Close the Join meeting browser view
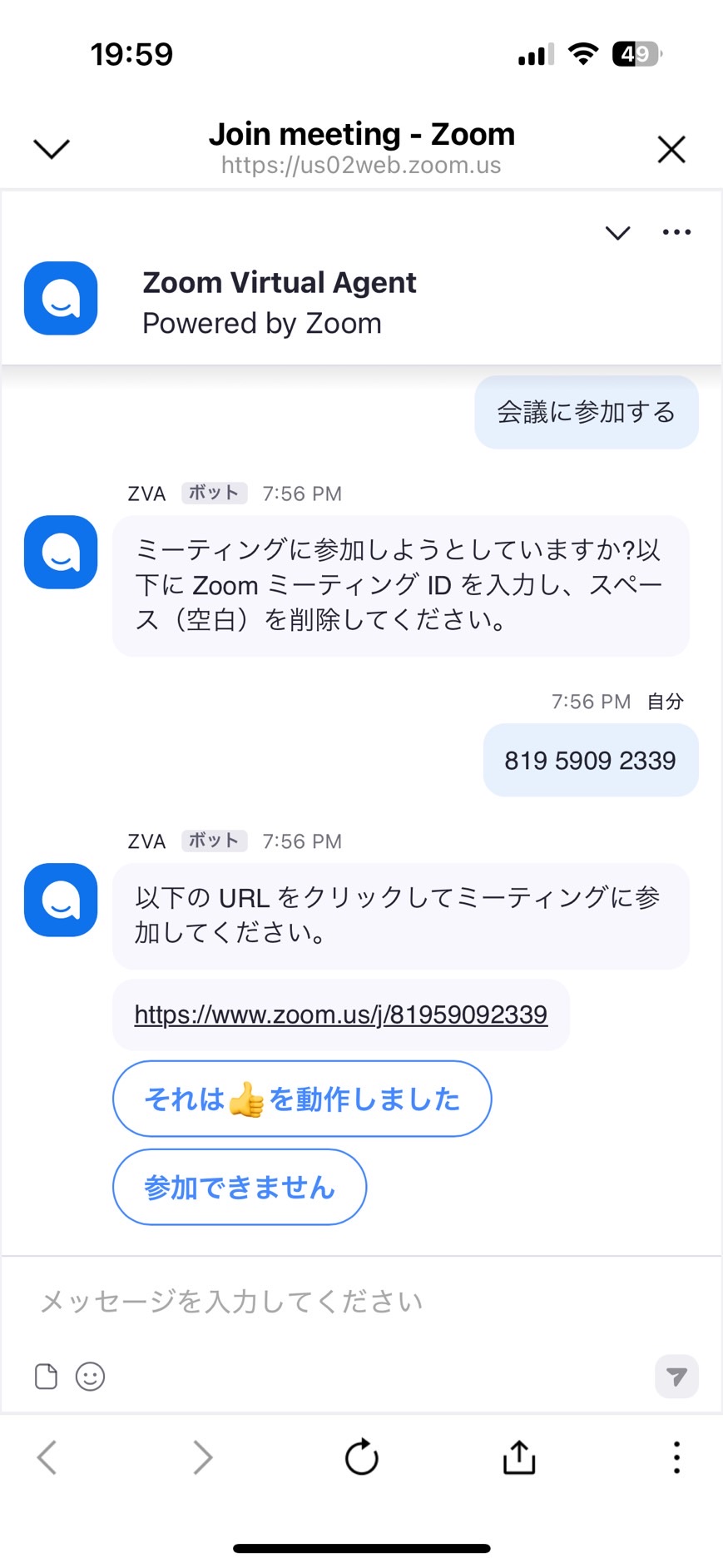Image resolution: width=723 pixels, height=1568 pixels. 671,150
